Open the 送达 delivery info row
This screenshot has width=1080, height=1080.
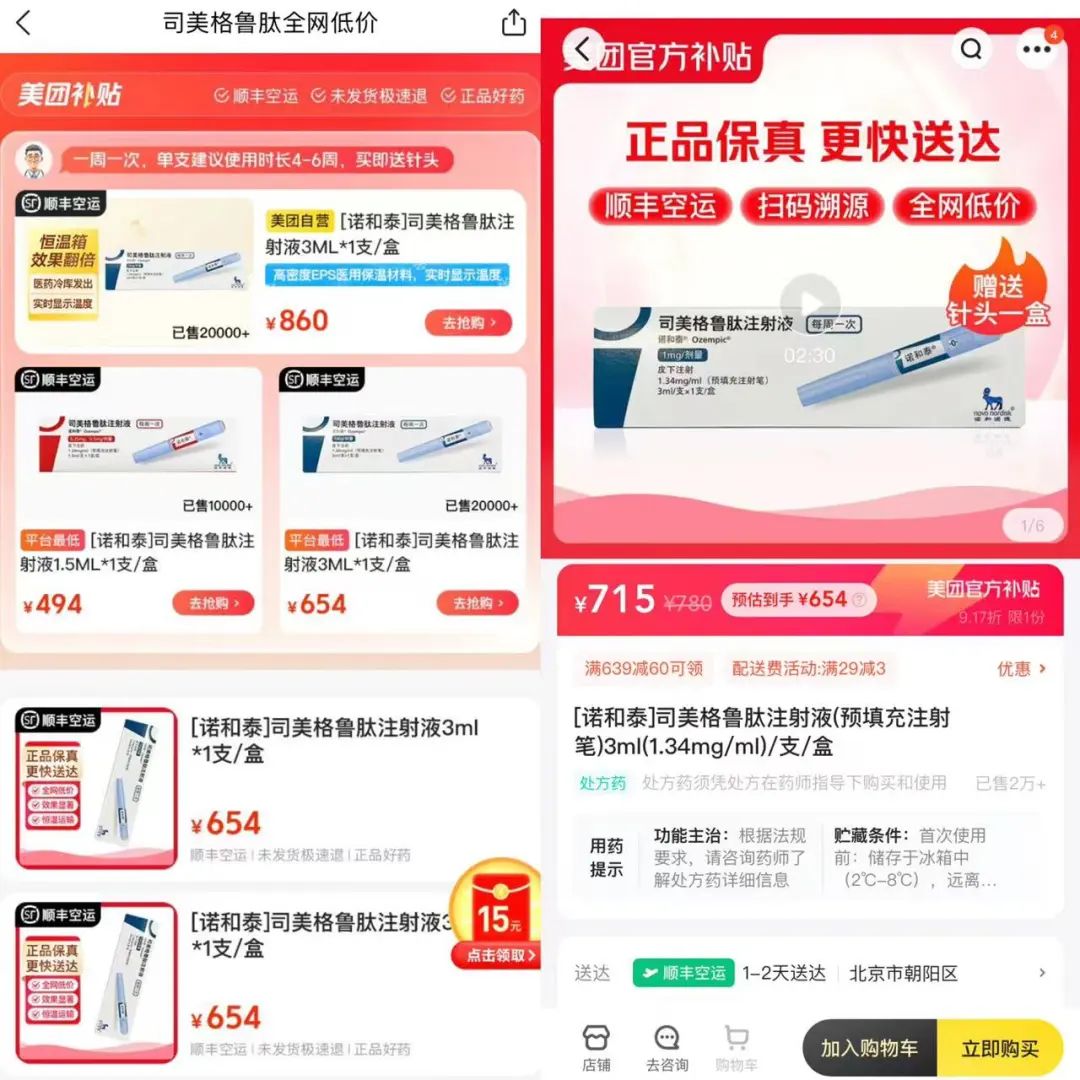pos(810,973)
